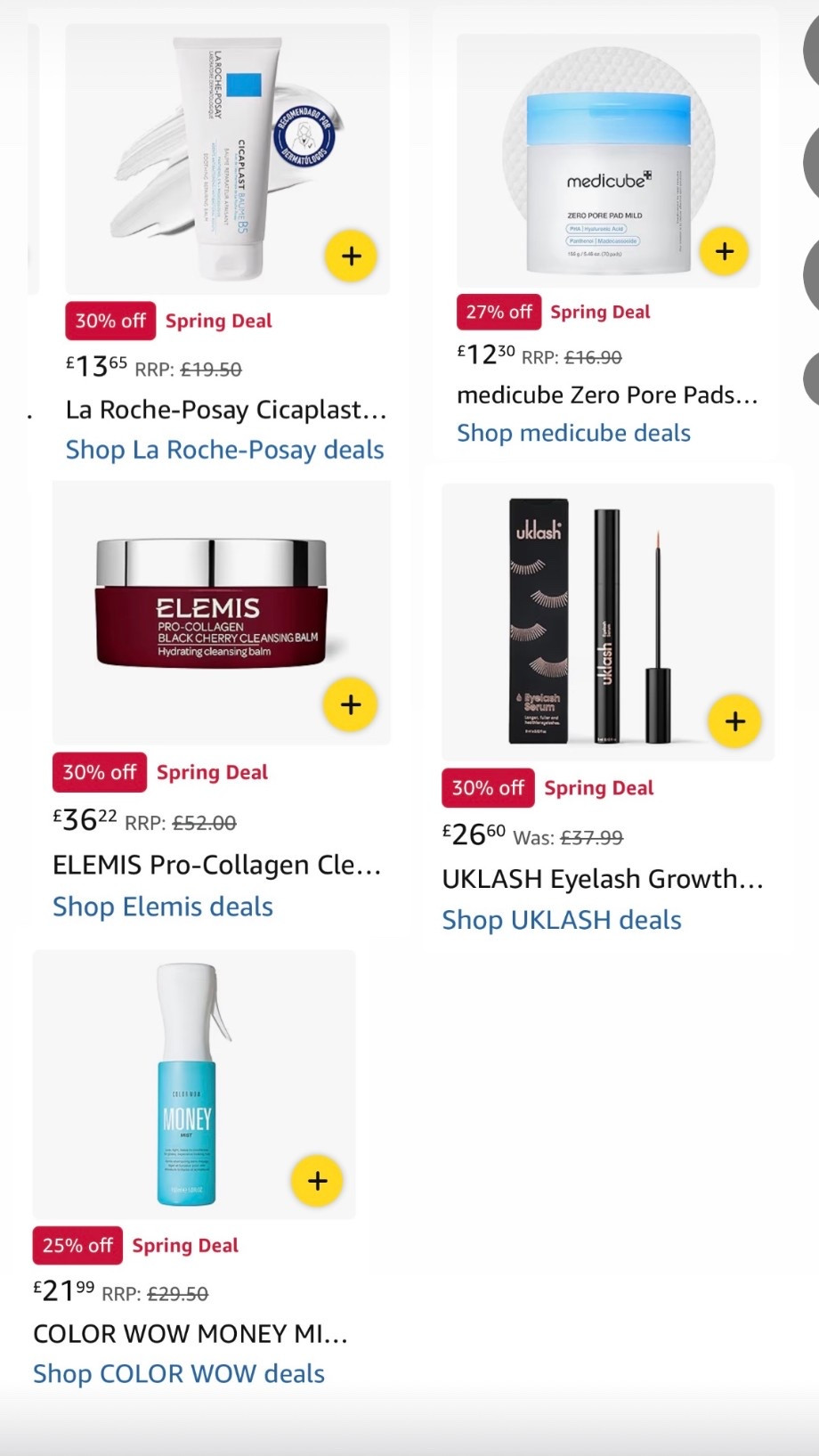Open the UKLASH Eyelash Growth product title
Screen dimensions: 819x1456
click(x=603, y=878)
